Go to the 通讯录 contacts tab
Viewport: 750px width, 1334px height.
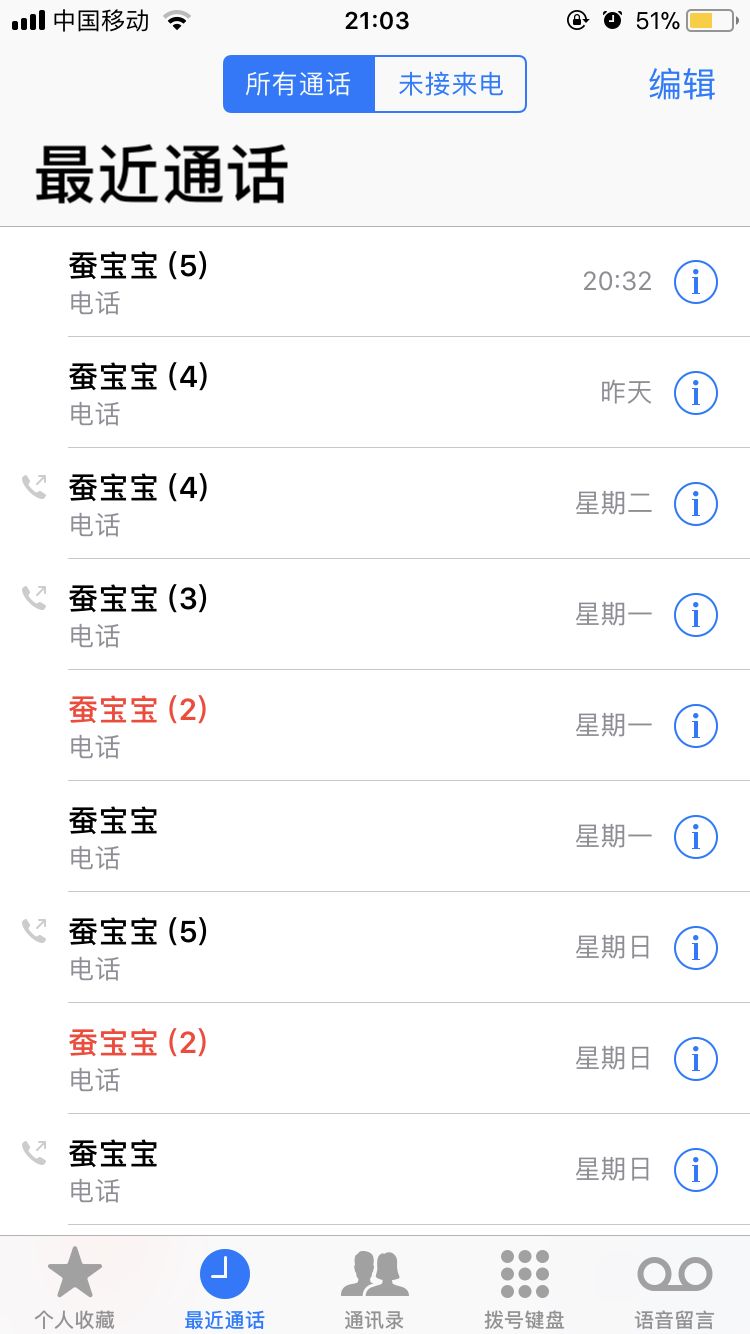click(374, 1288)
